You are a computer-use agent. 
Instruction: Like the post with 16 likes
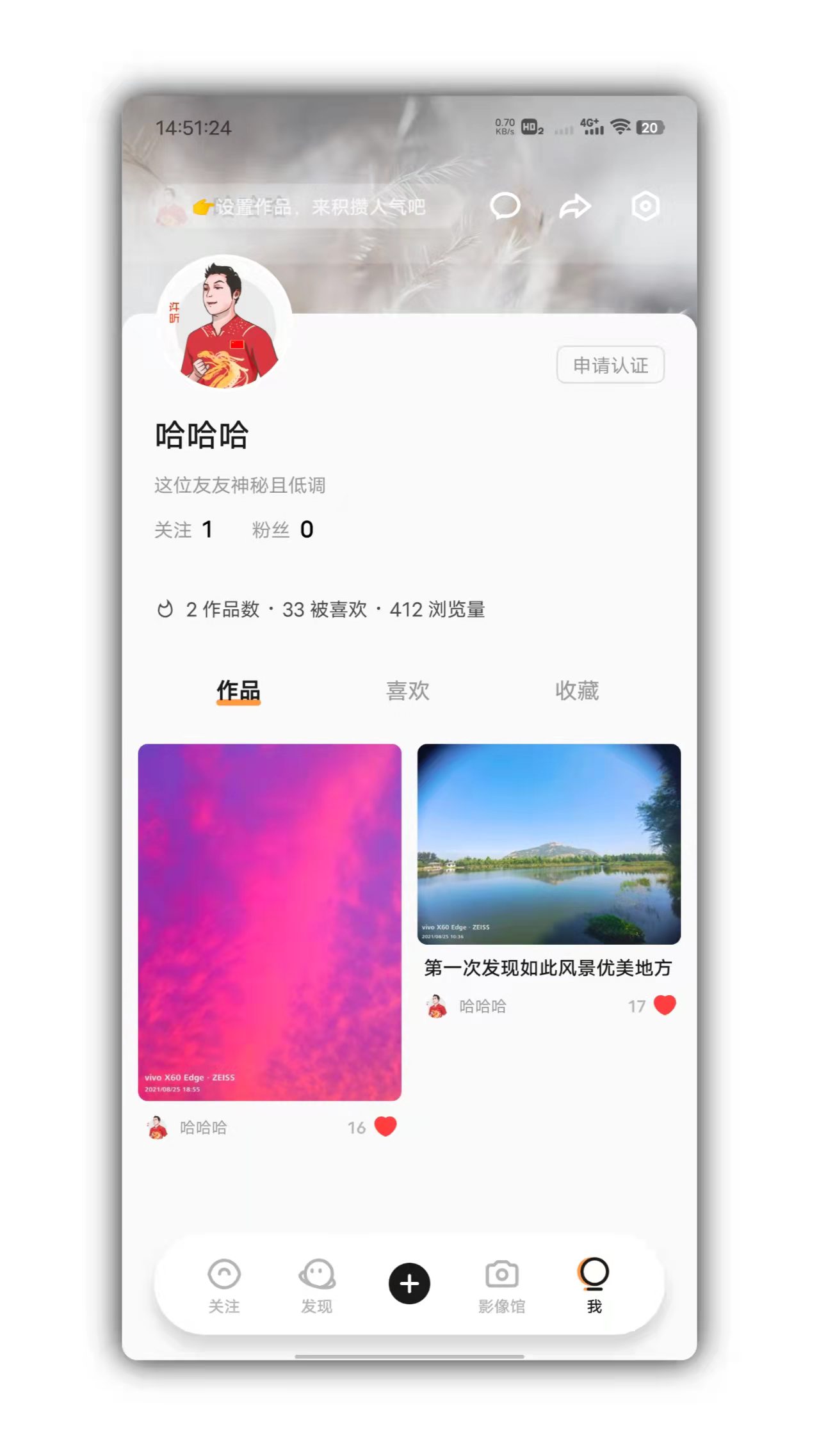coord(385,1126)
